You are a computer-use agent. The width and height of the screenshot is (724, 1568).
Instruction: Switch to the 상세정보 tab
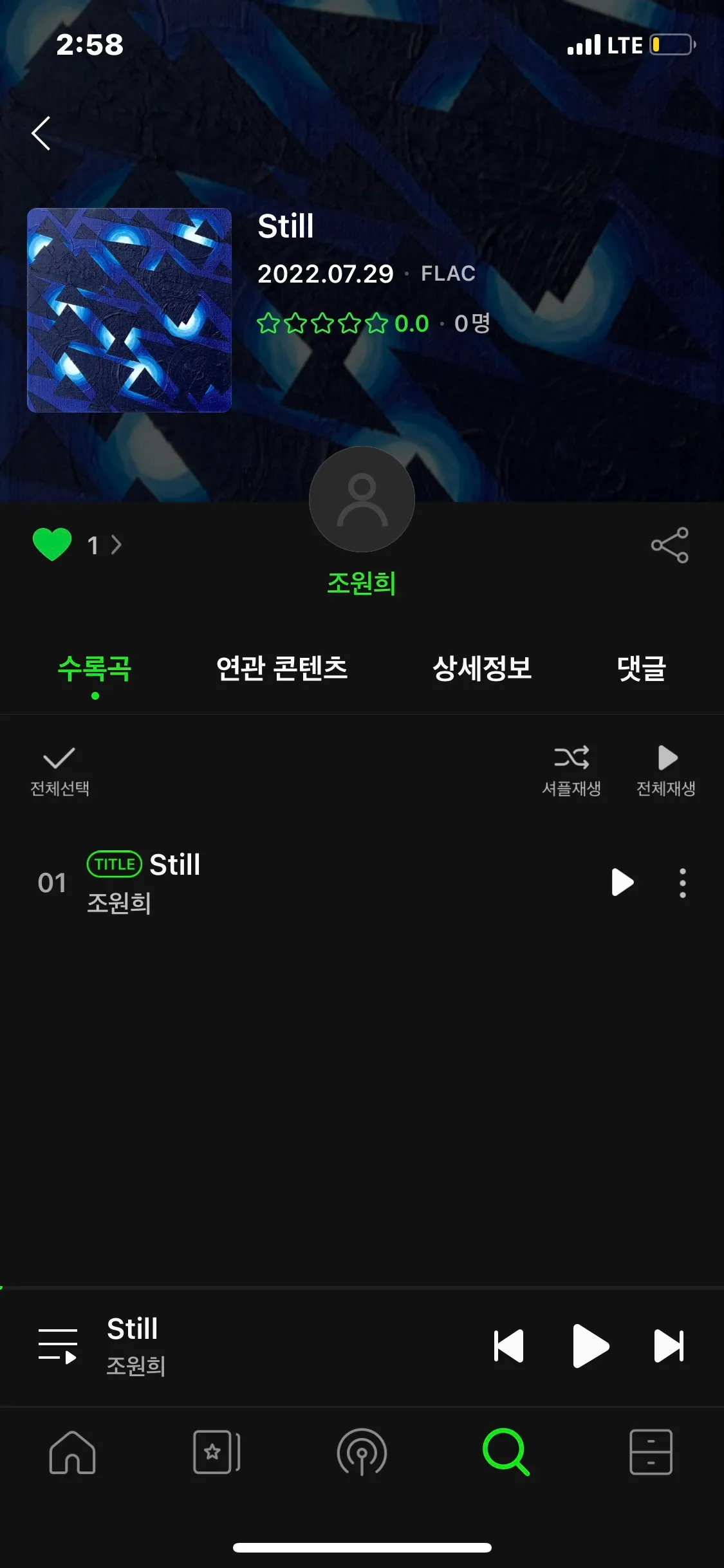[x=483, y=669]
